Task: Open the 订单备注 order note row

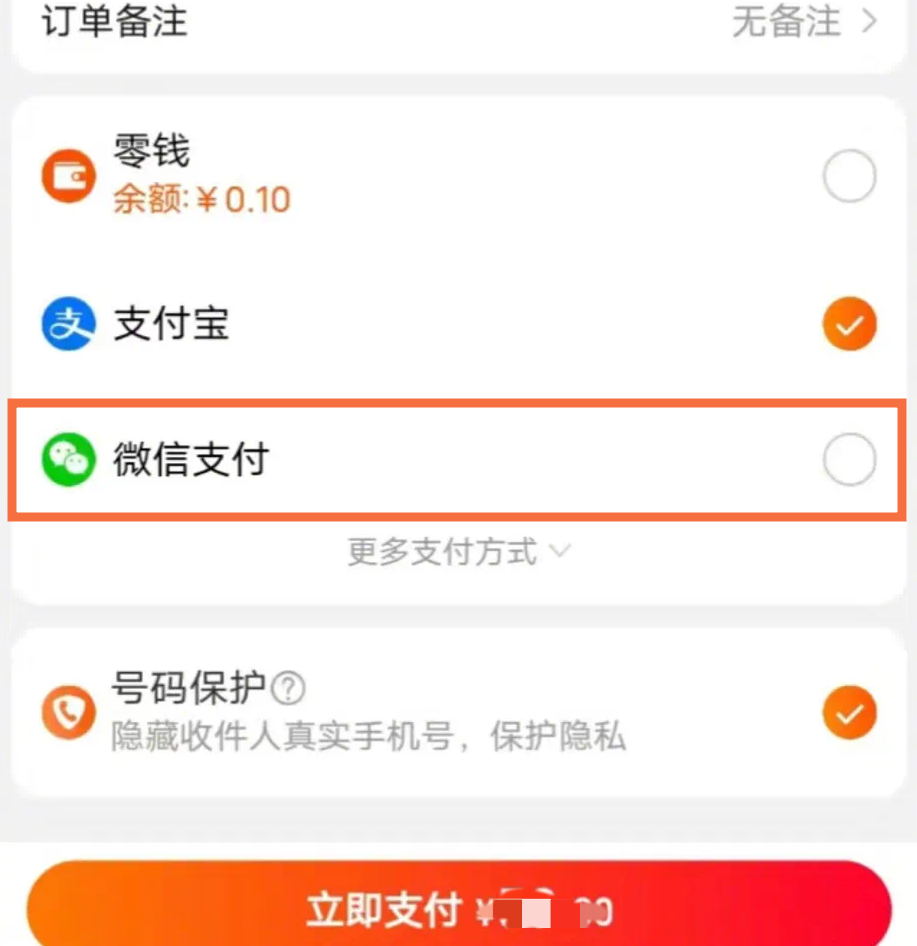Action: (458, 22)
